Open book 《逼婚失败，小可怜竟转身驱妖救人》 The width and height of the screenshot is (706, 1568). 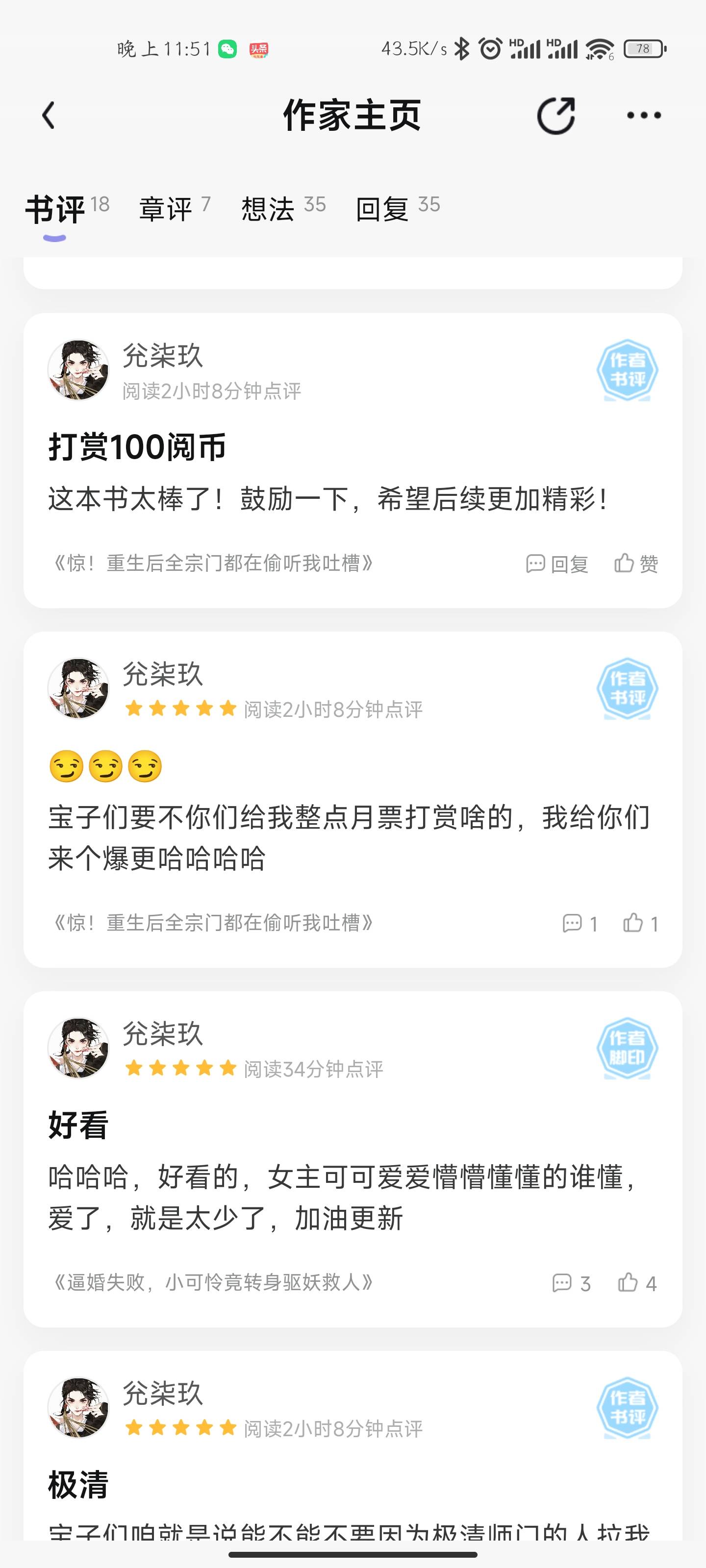(211, 1282)
